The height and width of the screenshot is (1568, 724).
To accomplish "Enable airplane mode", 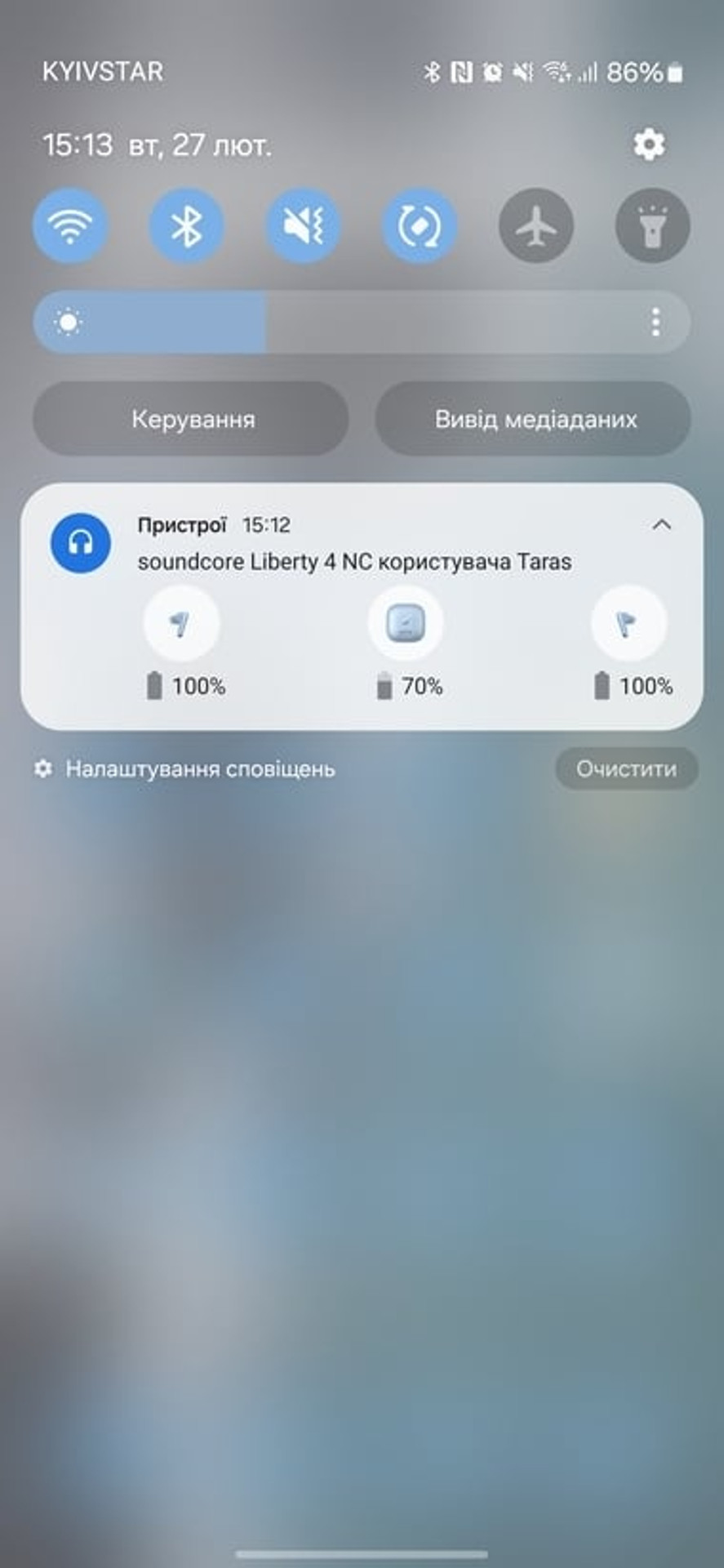I will 536,225.
